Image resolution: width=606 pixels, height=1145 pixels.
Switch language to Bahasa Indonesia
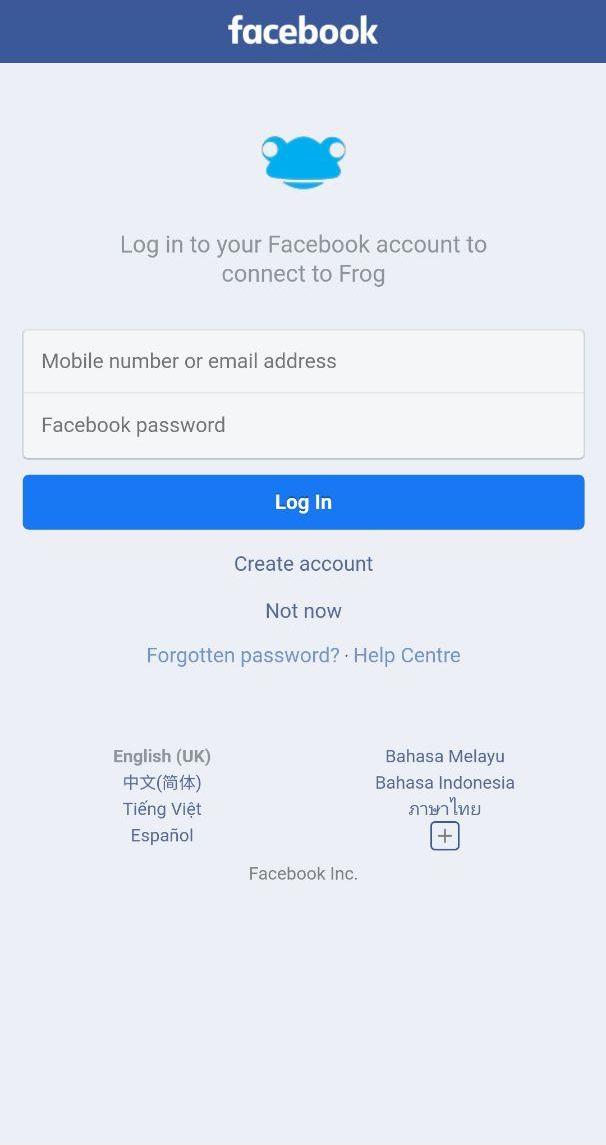(445, 783)
